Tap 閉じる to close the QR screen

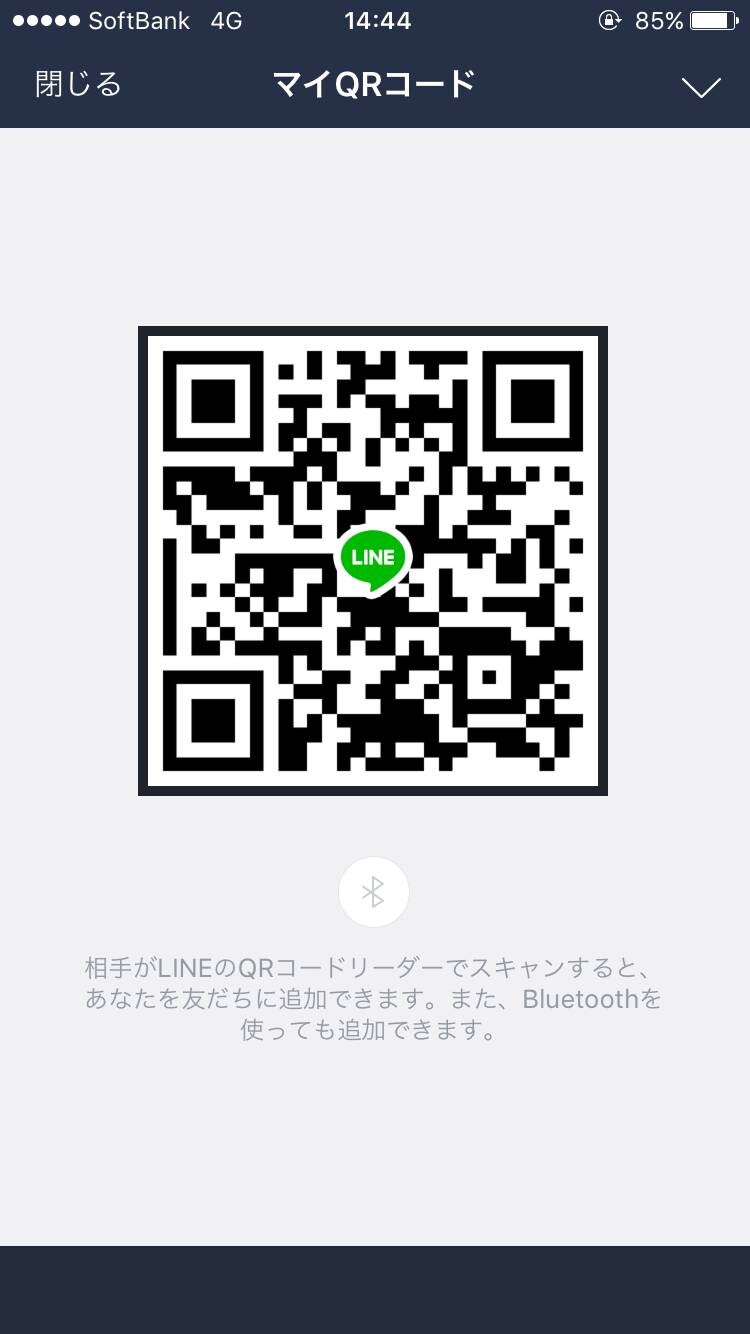click(78, 84)
